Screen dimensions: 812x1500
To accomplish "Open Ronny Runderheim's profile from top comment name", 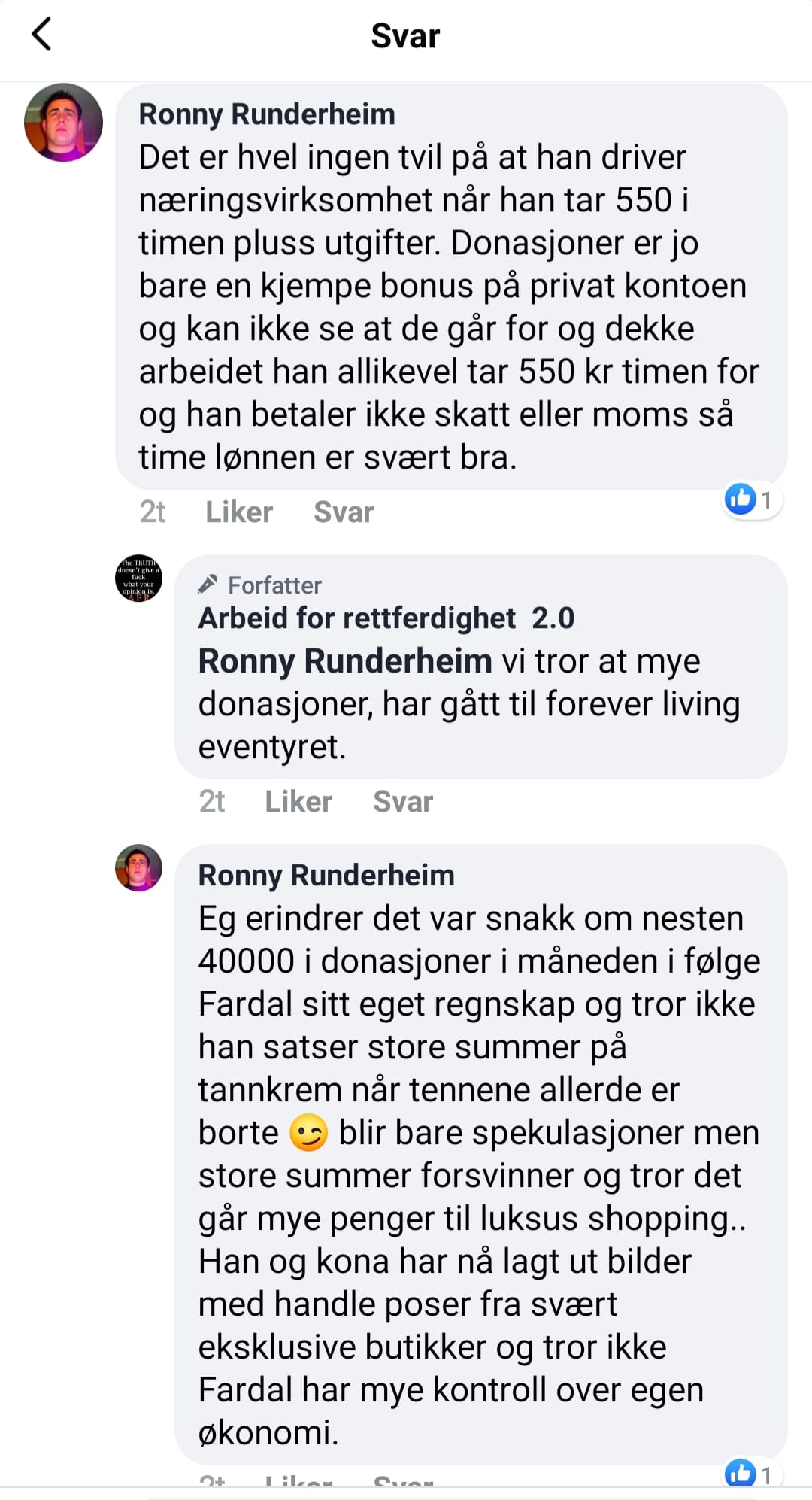I will pyautogui.click(x=267, y=114).
